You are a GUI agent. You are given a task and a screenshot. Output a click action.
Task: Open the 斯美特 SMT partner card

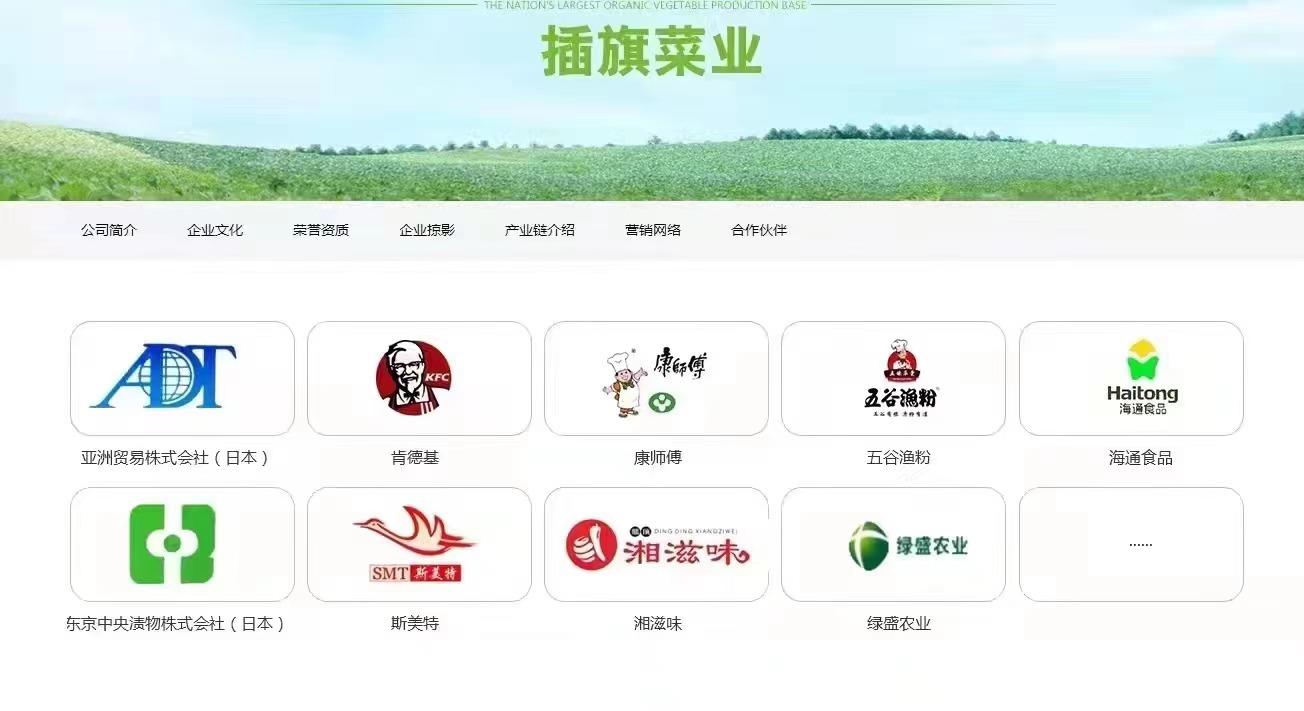coord(419,544)
